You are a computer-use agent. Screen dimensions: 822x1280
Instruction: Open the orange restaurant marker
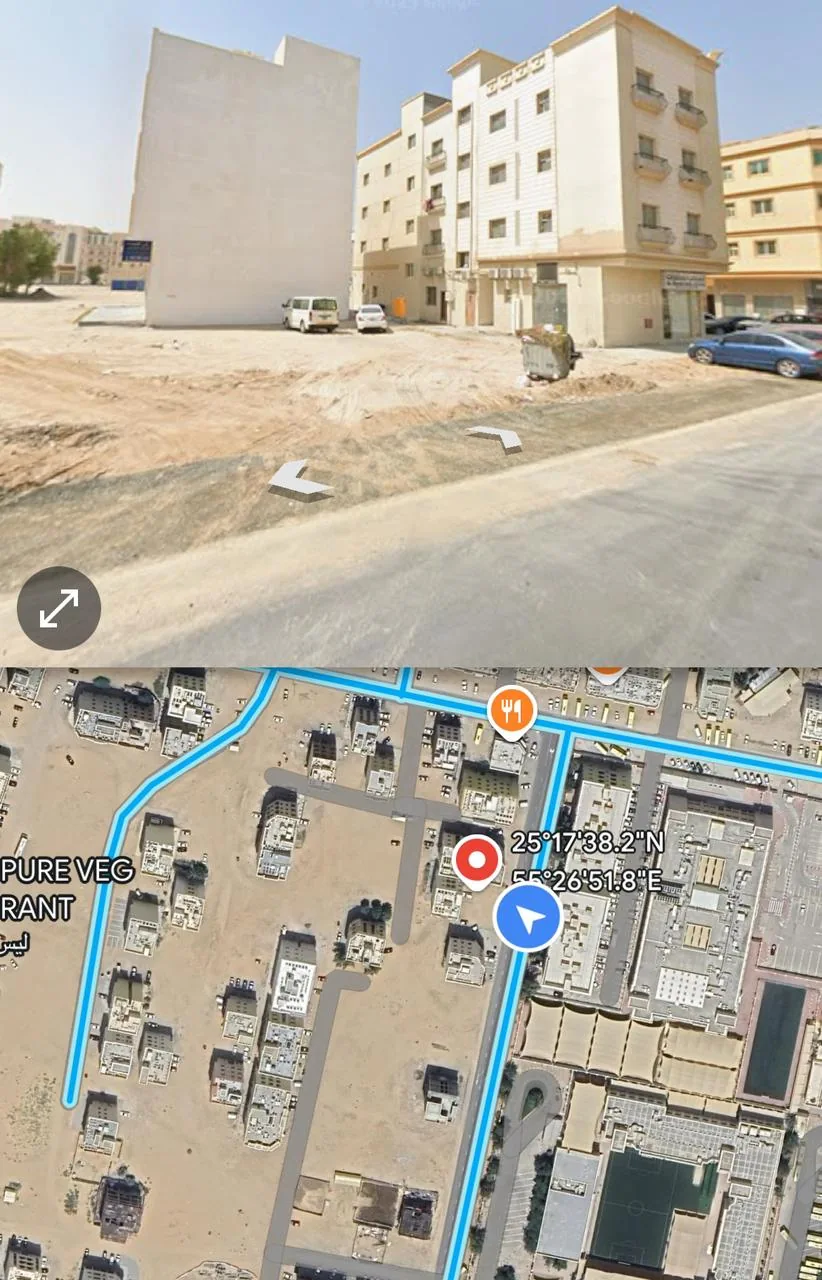(x=512, y=712)
